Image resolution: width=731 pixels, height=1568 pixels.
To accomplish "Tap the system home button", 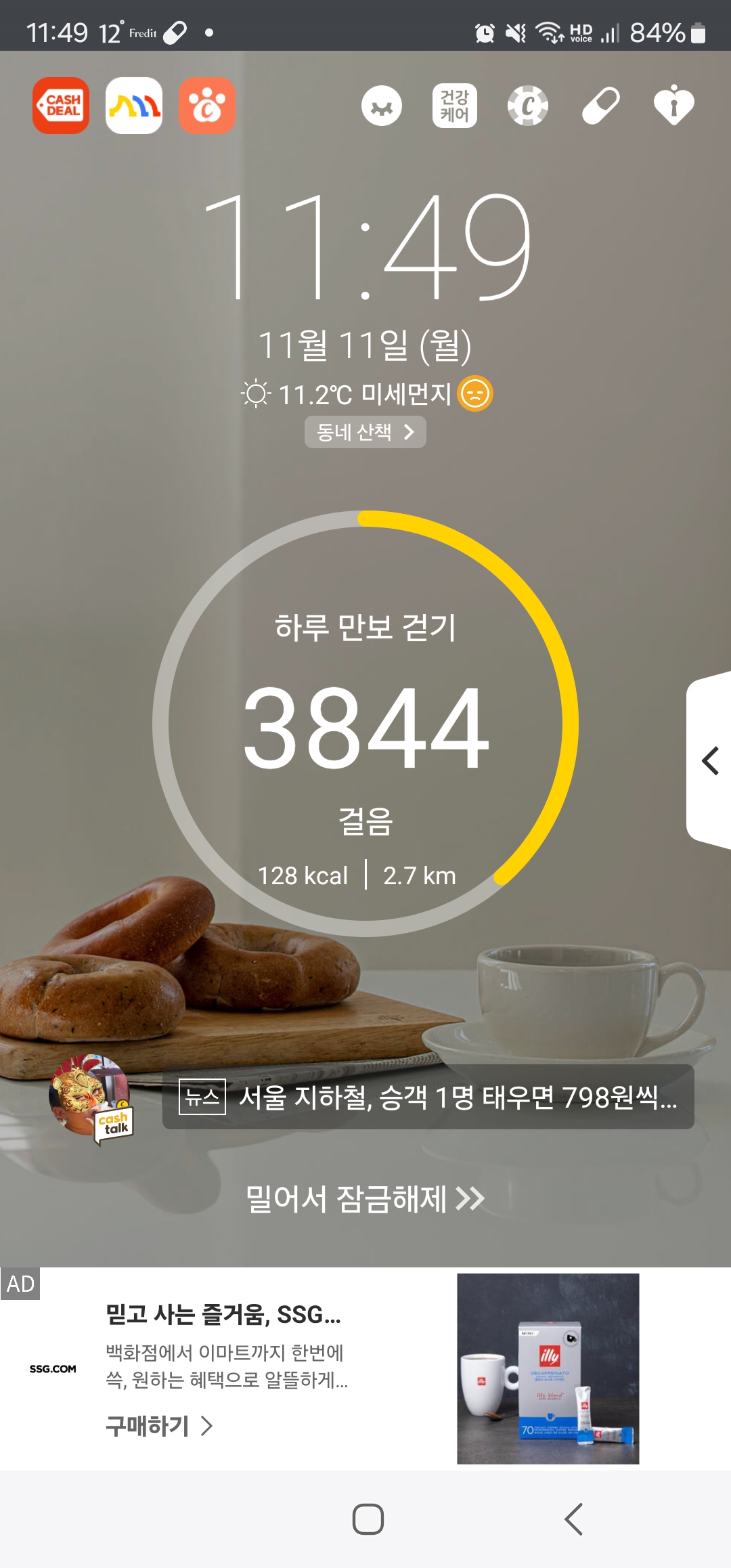I will tap(368, 1519).
